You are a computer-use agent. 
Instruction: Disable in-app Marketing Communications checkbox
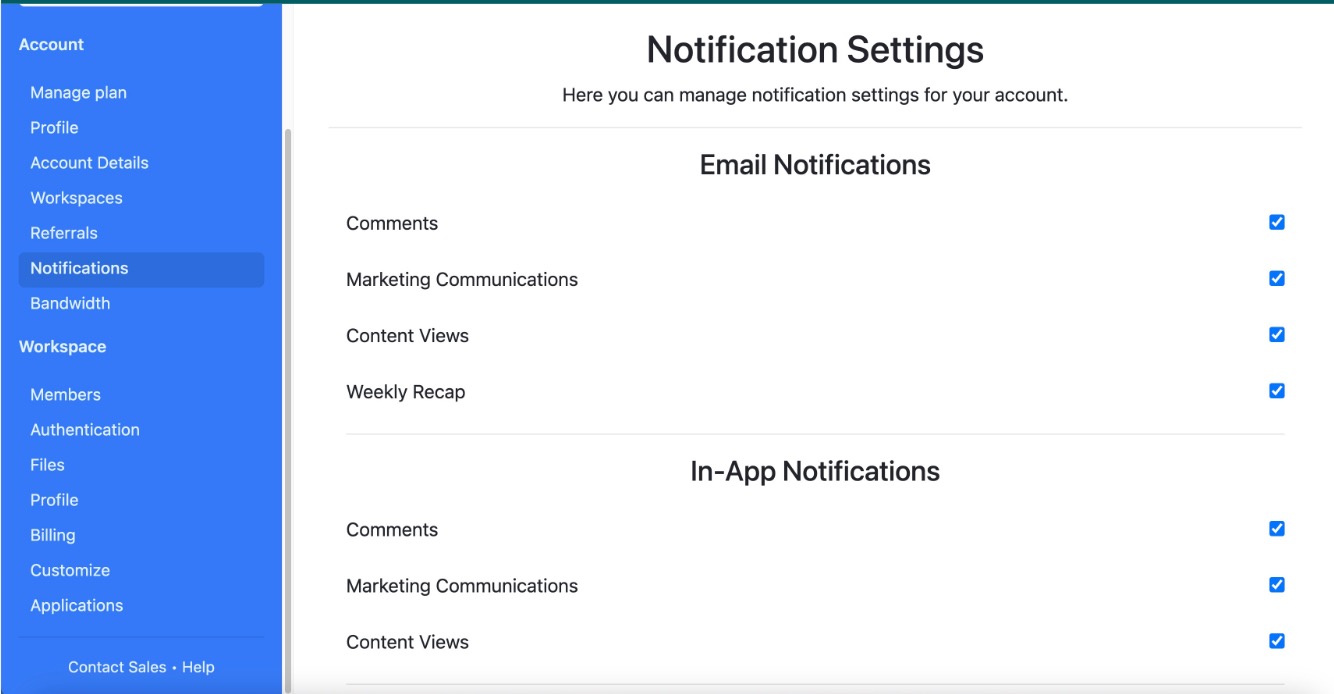tap(1276, 584)
